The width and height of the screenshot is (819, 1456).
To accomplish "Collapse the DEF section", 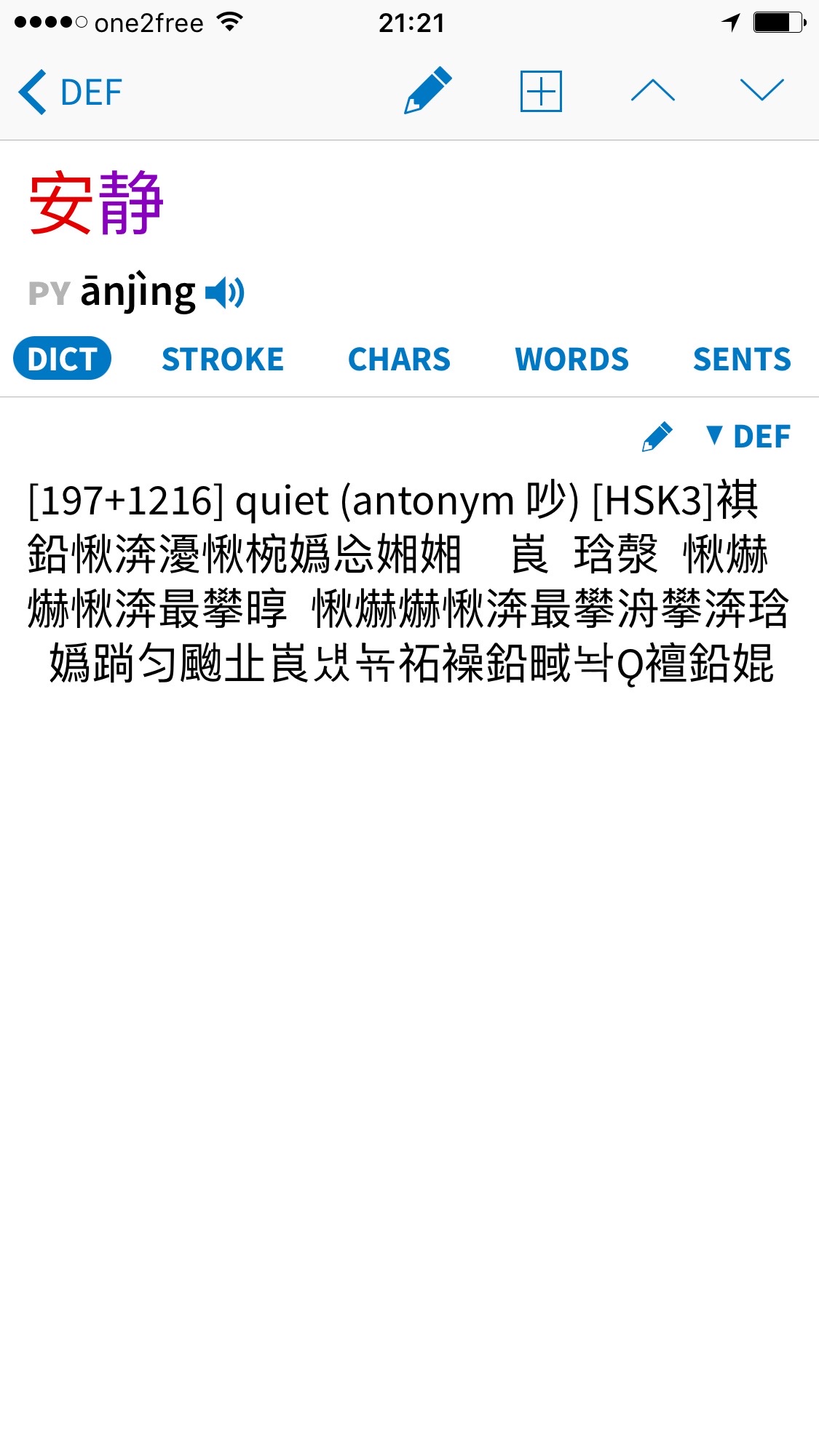I will (748, 437).
